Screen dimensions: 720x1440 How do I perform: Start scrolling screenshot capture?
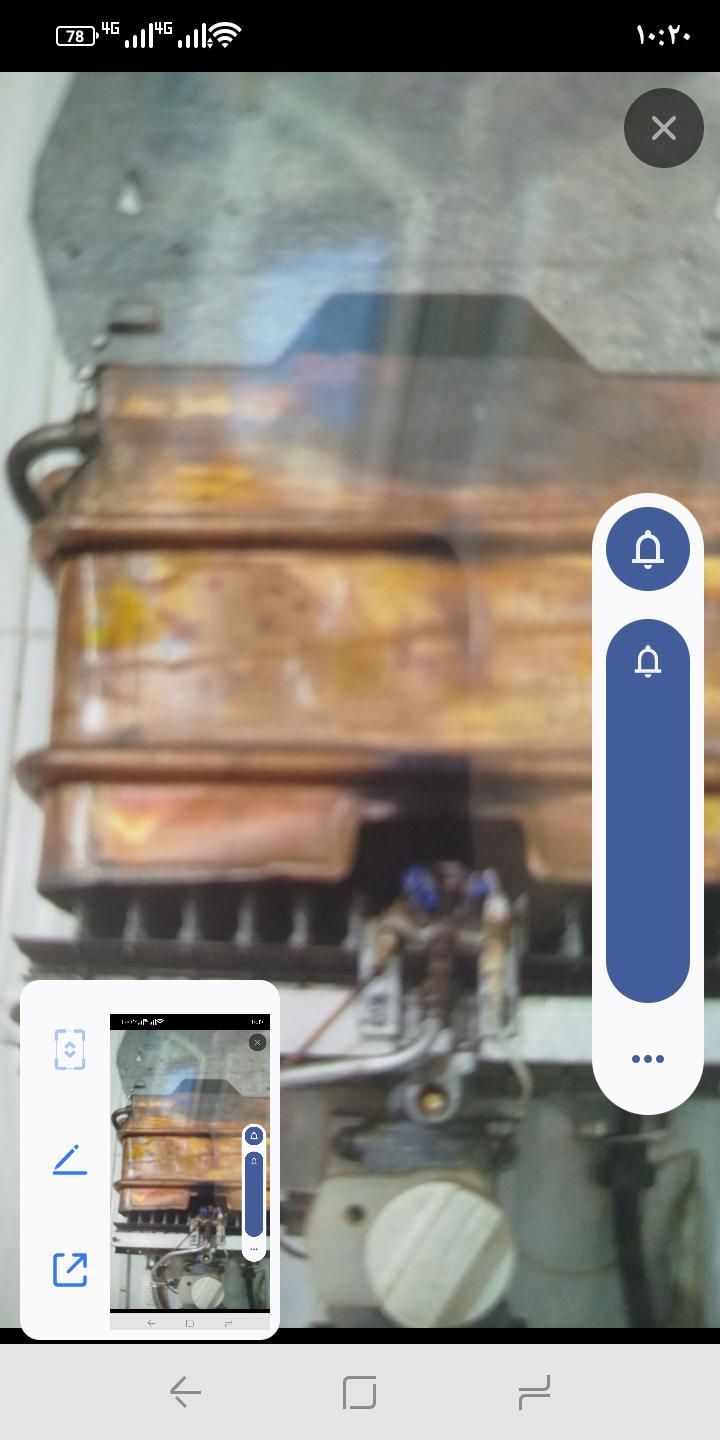coord(70,1049)
